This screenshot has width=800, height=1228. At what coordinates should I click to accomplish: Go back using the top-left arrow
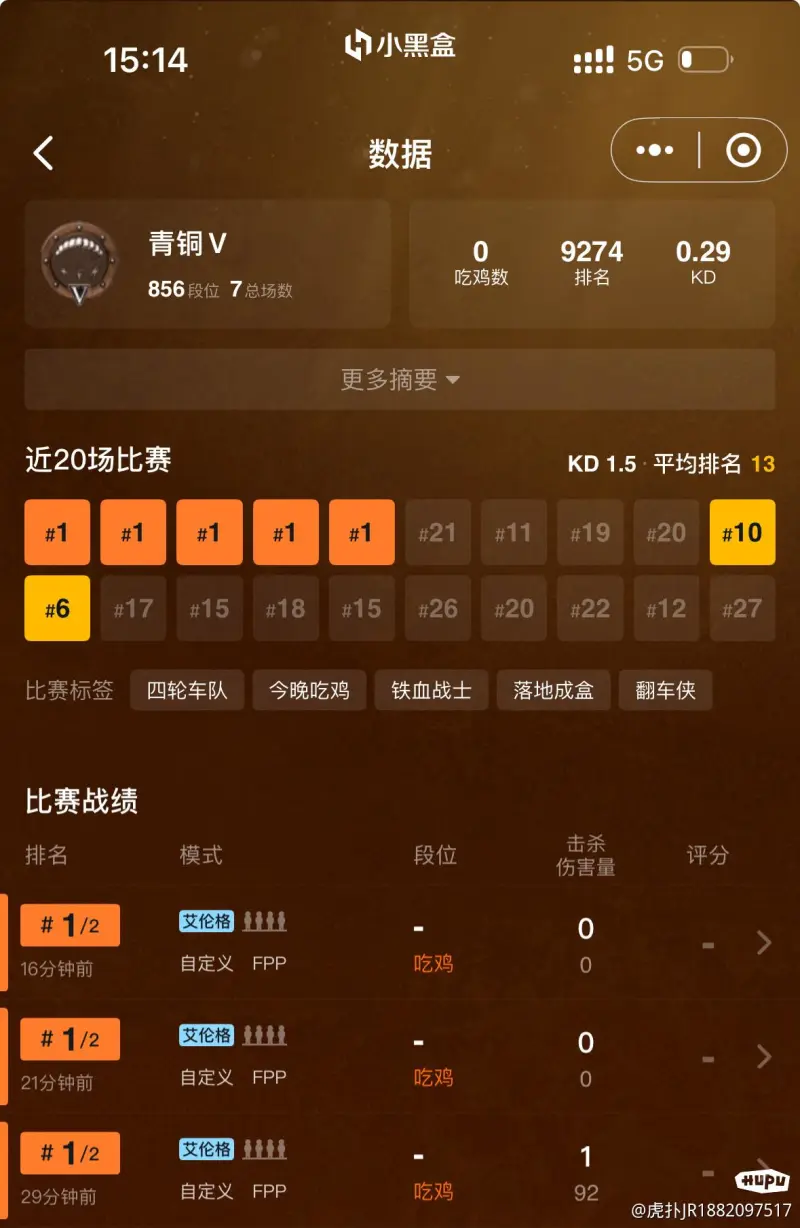click(43, 153)
